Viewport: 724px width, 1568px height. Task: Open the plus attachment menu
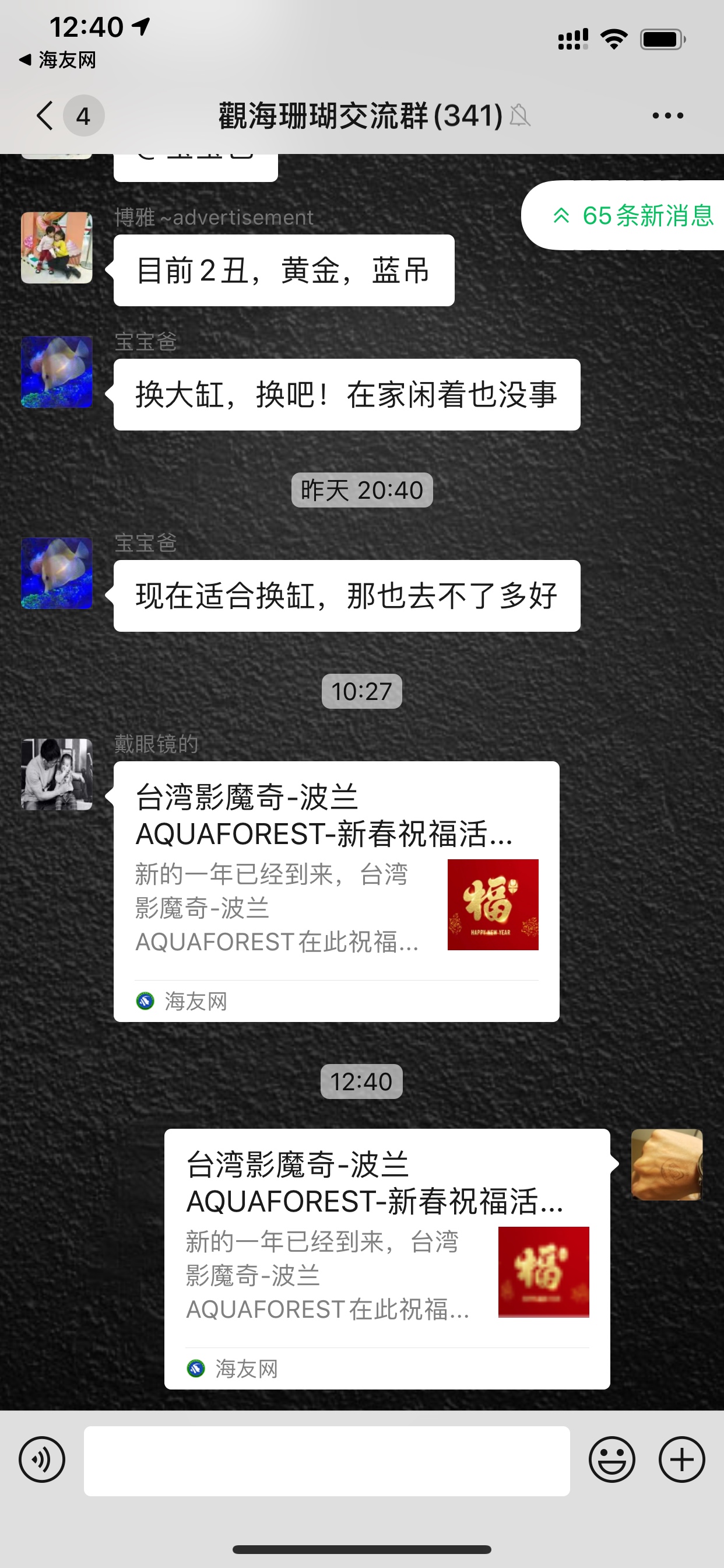(x=681, y=1459)
